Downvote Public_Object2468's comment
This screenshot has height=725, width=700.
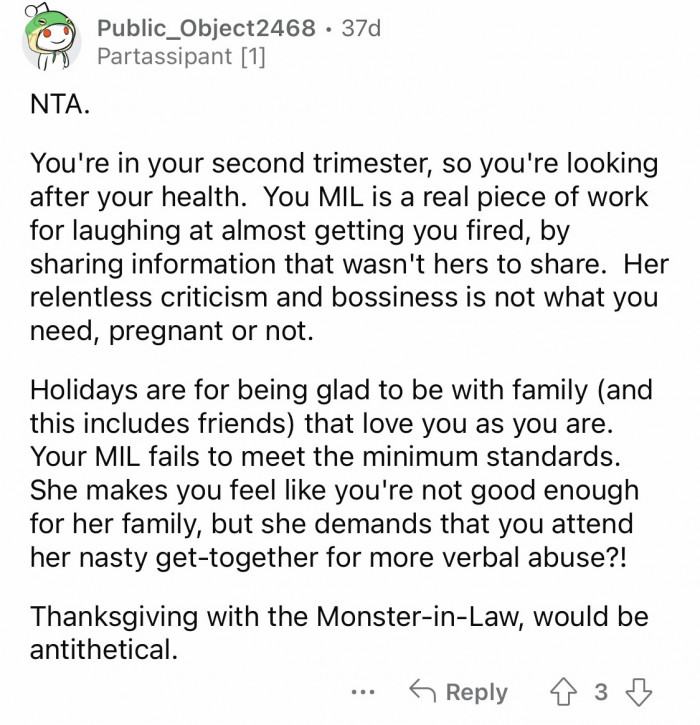click(x=639, y=692)
